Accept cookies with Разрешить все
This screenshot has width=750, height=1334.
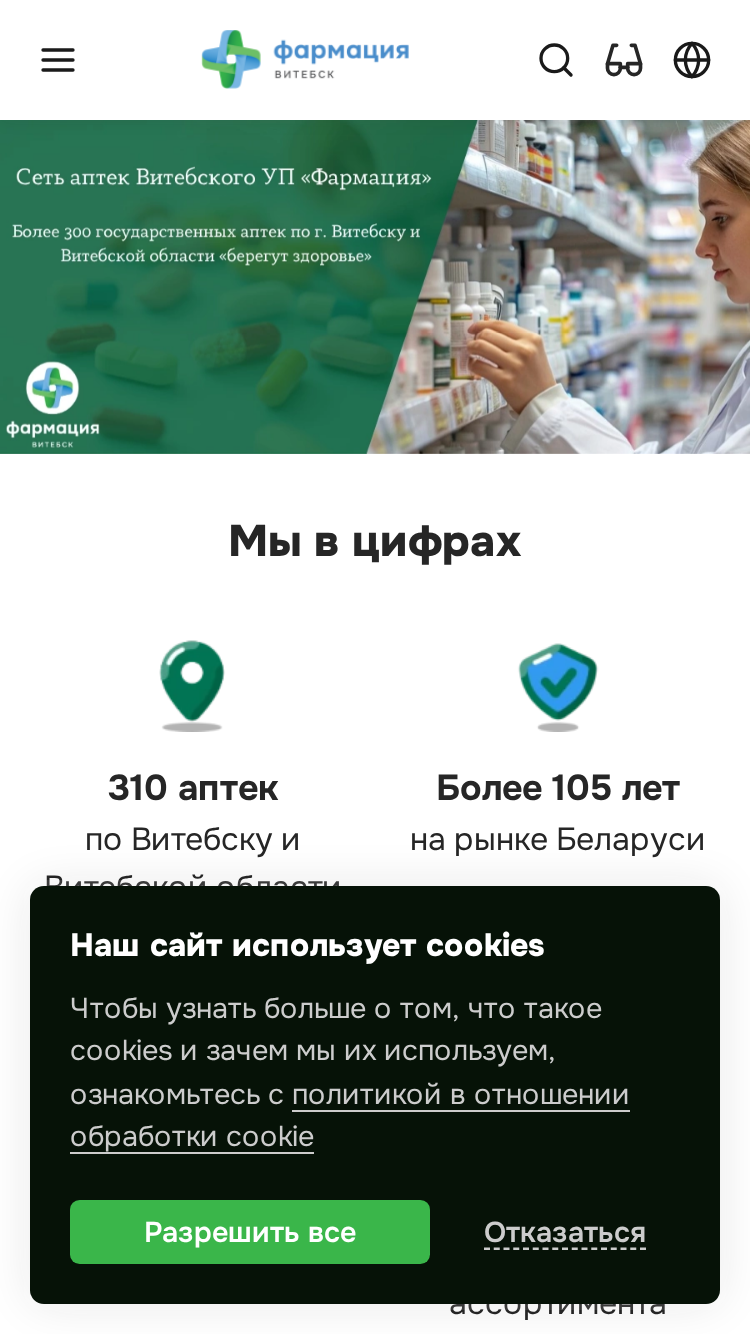click(250, 1232)
